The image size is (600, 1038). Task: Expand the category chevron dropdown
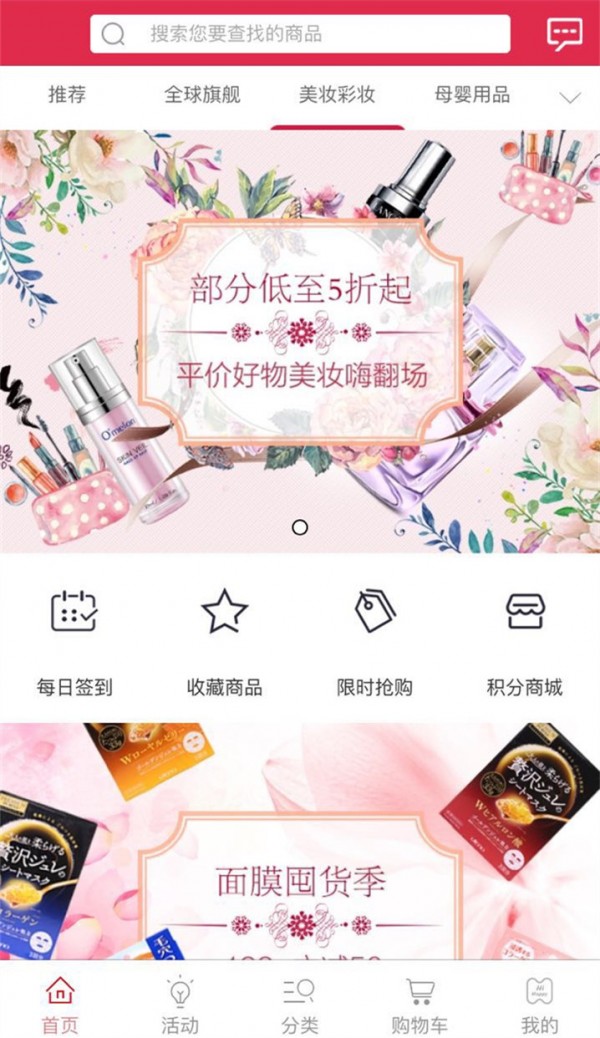(570, 97)
